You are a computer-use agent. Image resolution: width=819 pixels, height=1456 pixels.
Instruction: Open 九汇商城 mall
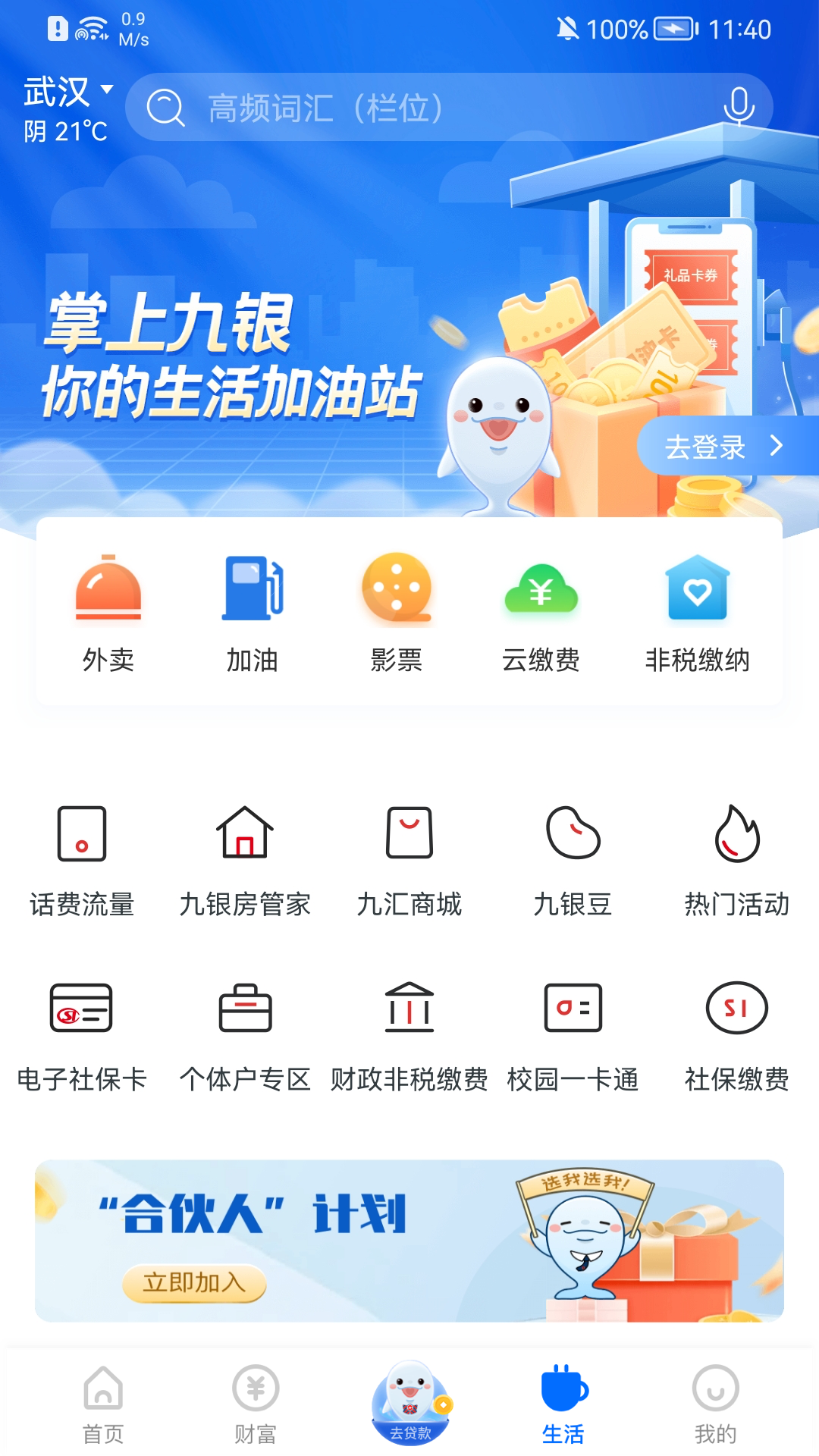[409, 861]
